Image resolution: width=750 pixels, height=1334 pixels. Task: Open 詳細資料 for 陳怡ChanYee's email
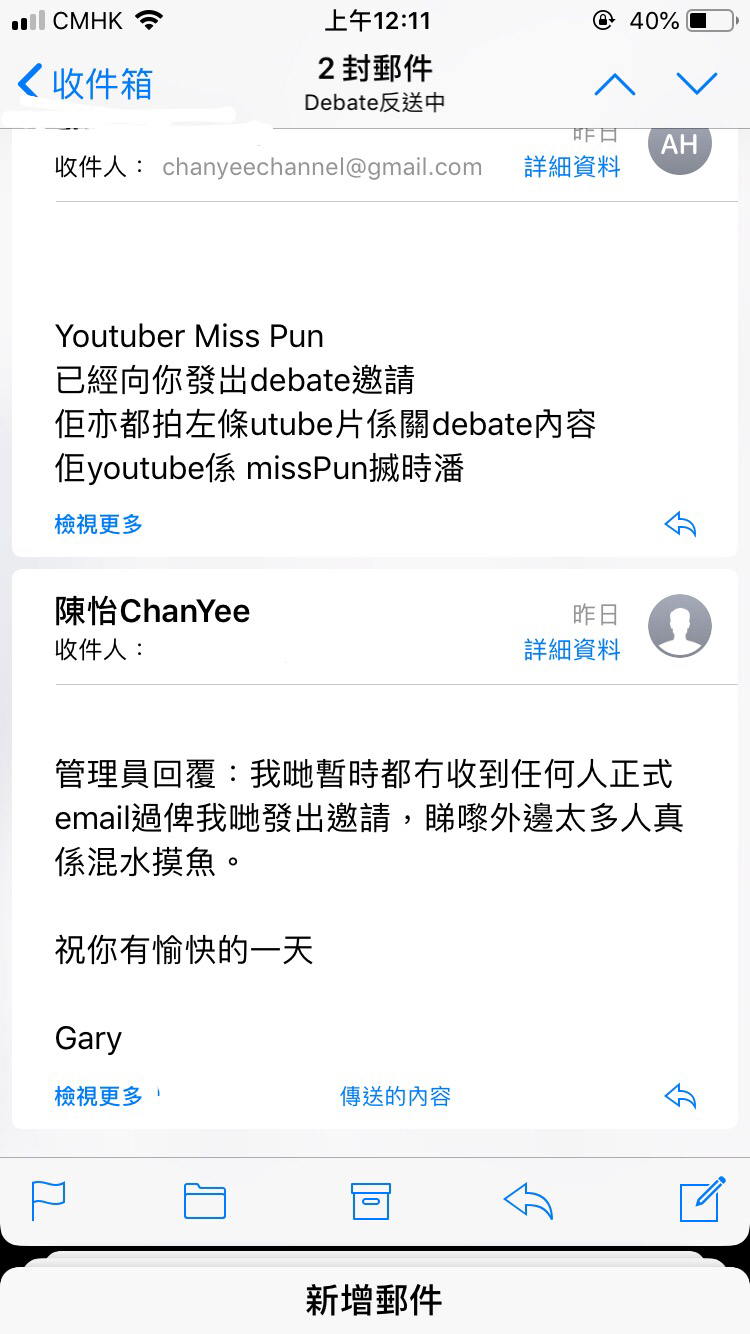pyautogui.click(x=572, y=650)
